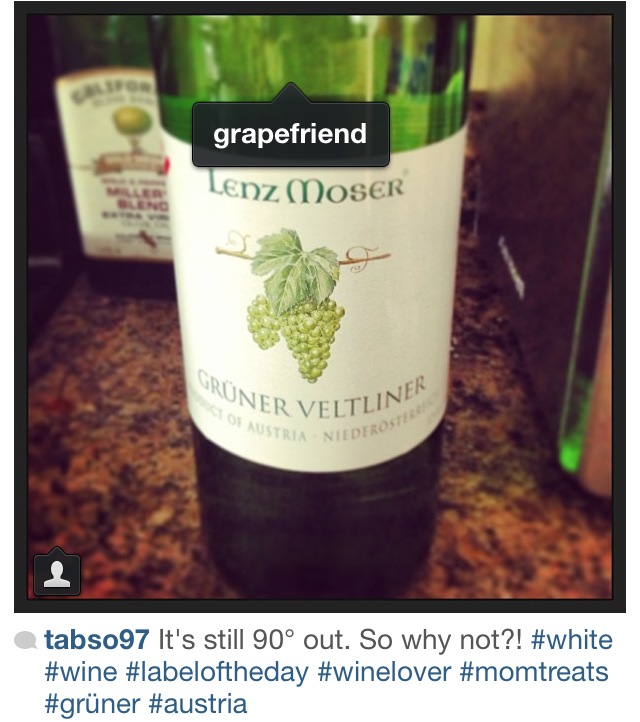Open tabso97's profile from caption
Image resolution: width=640 pixels, height=722 pixels.
(x=97, y=640)
